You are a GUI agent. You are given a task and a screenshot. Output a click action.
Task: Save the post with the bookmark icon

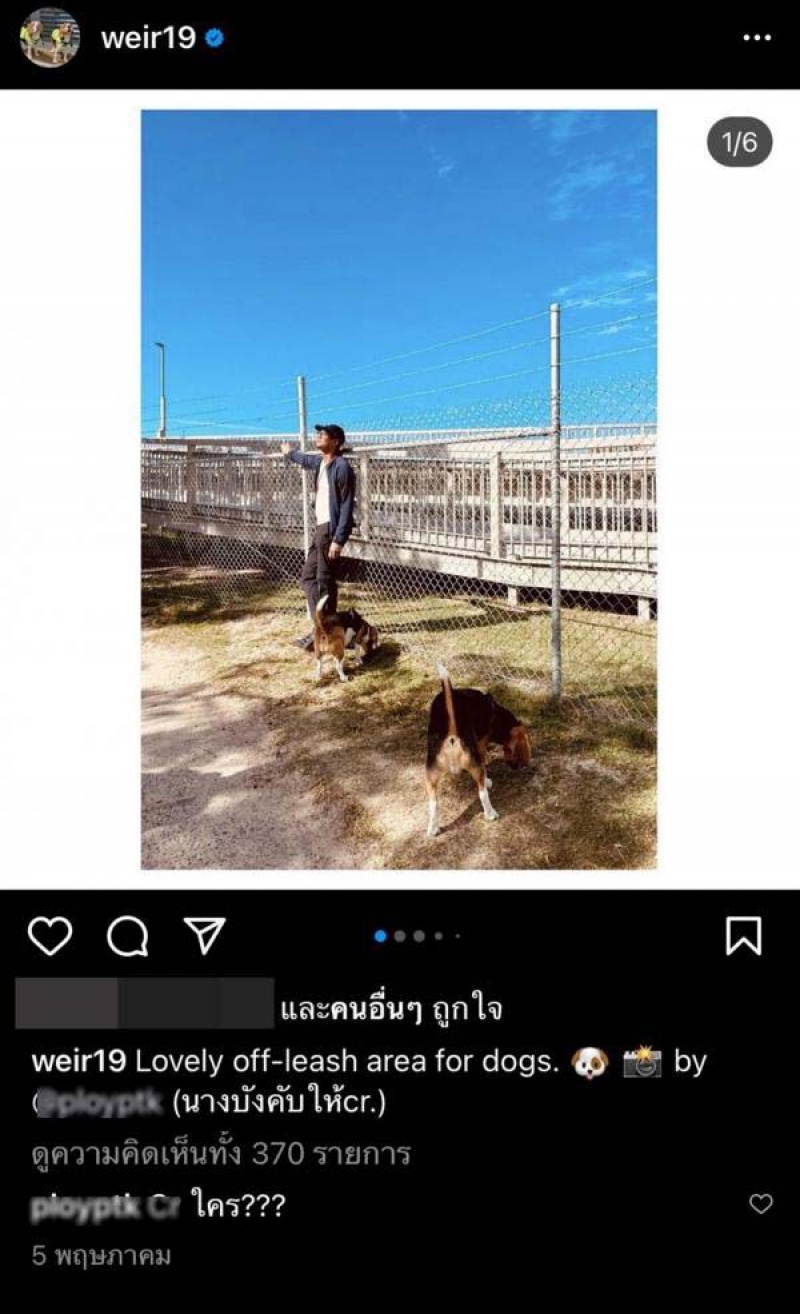[x=743, y=936]
